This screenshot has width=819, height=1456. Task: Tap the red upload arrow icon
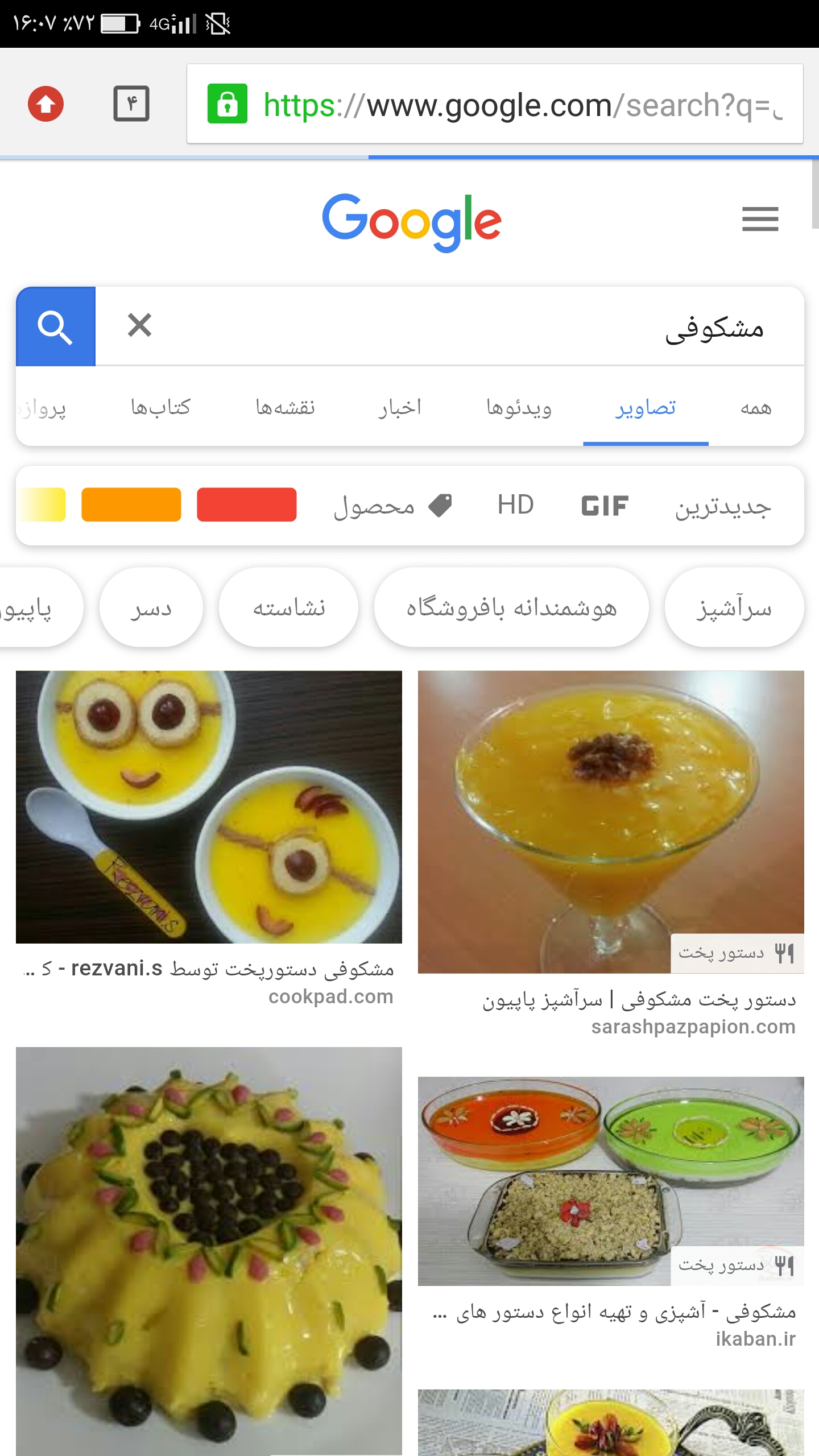coord(45,104)
